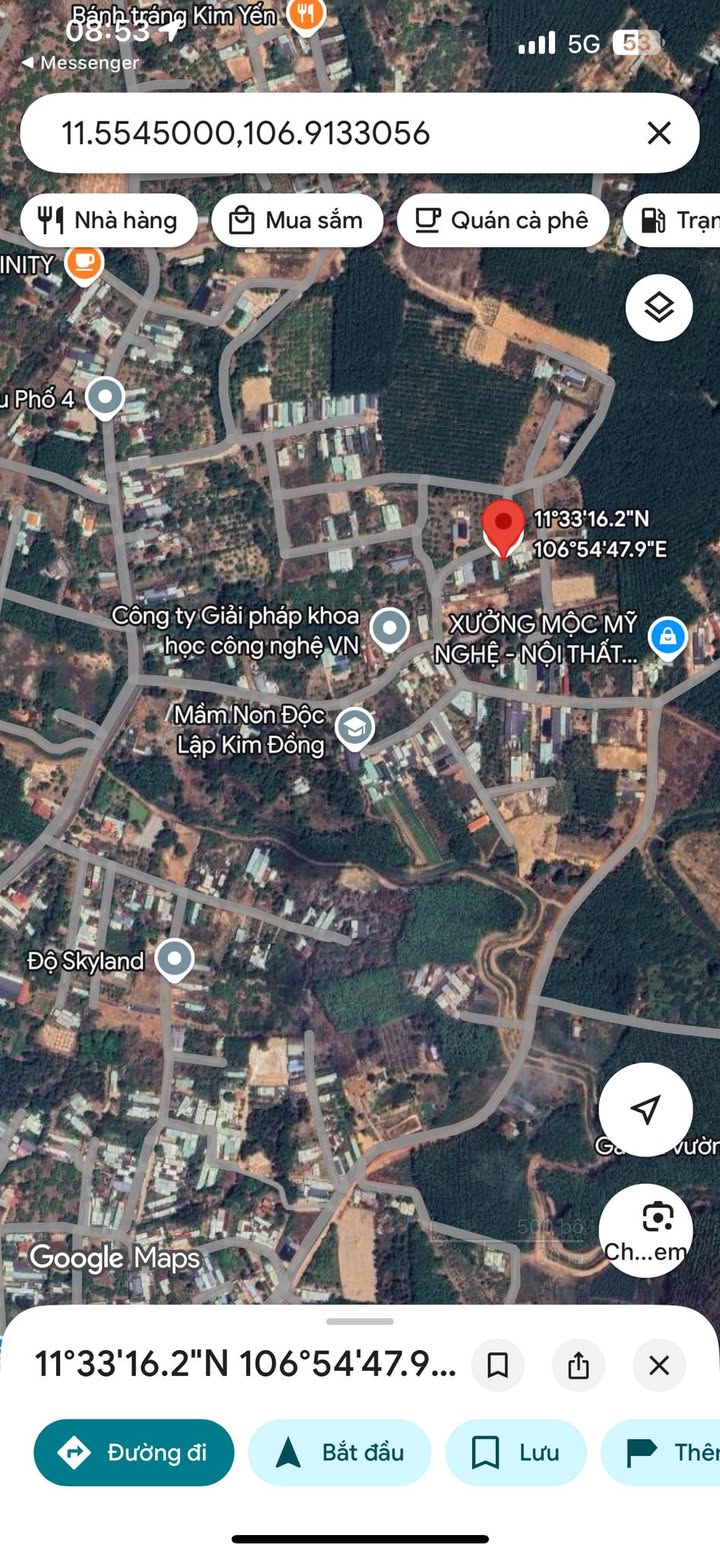Screen dimensions: 720x1557
Task: Filter by Nhà hàng chip
Action: tap(109, 220)
